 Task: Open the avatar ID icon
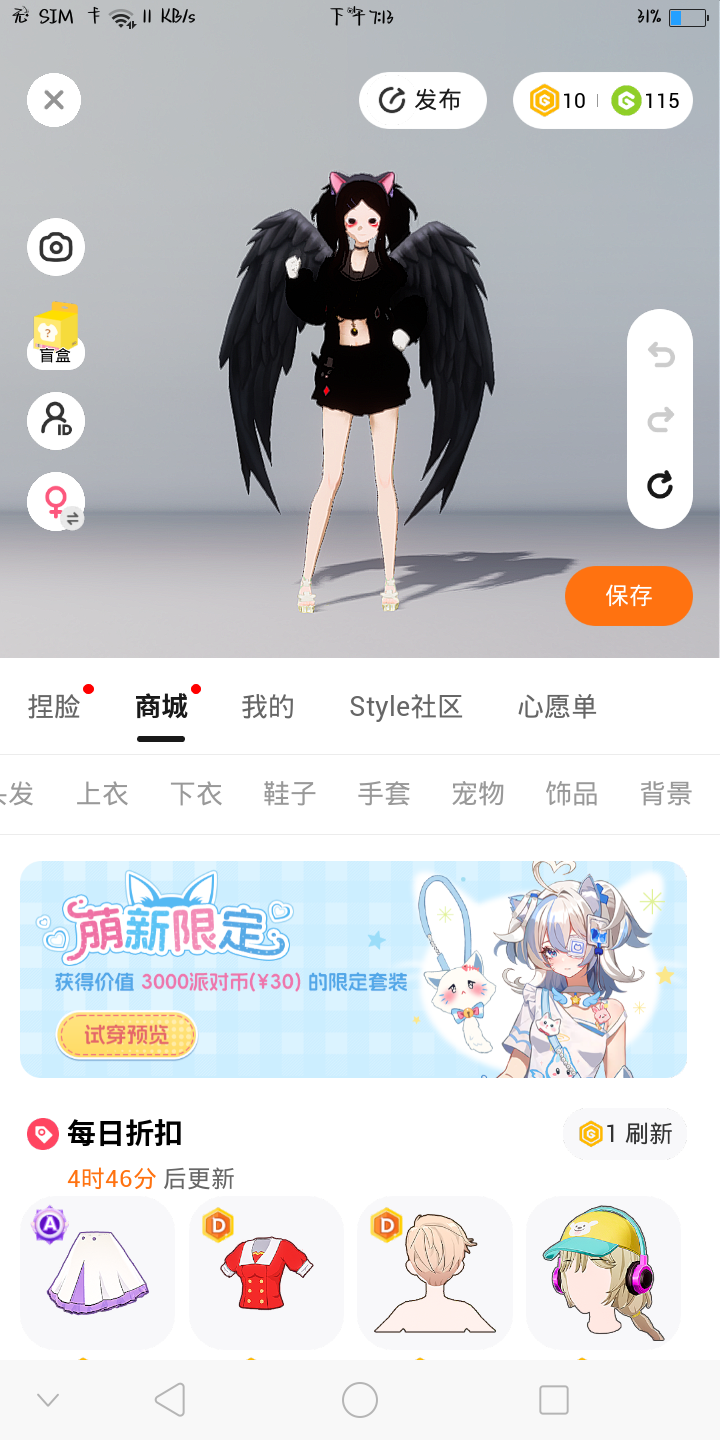(55, 420)
